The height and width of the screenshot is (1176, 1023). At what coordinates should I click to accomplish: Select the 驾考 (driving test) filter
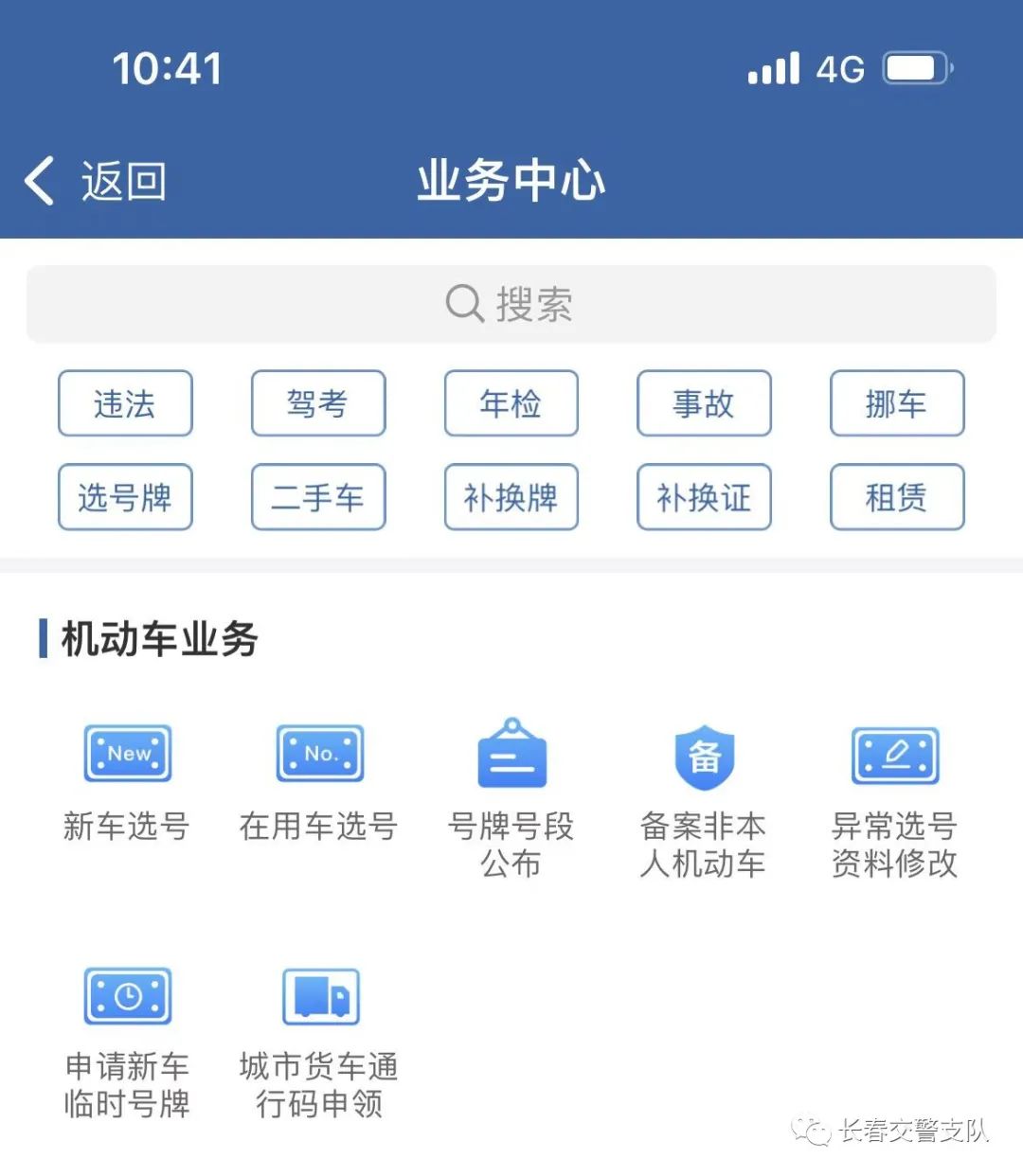pos(318,404)
